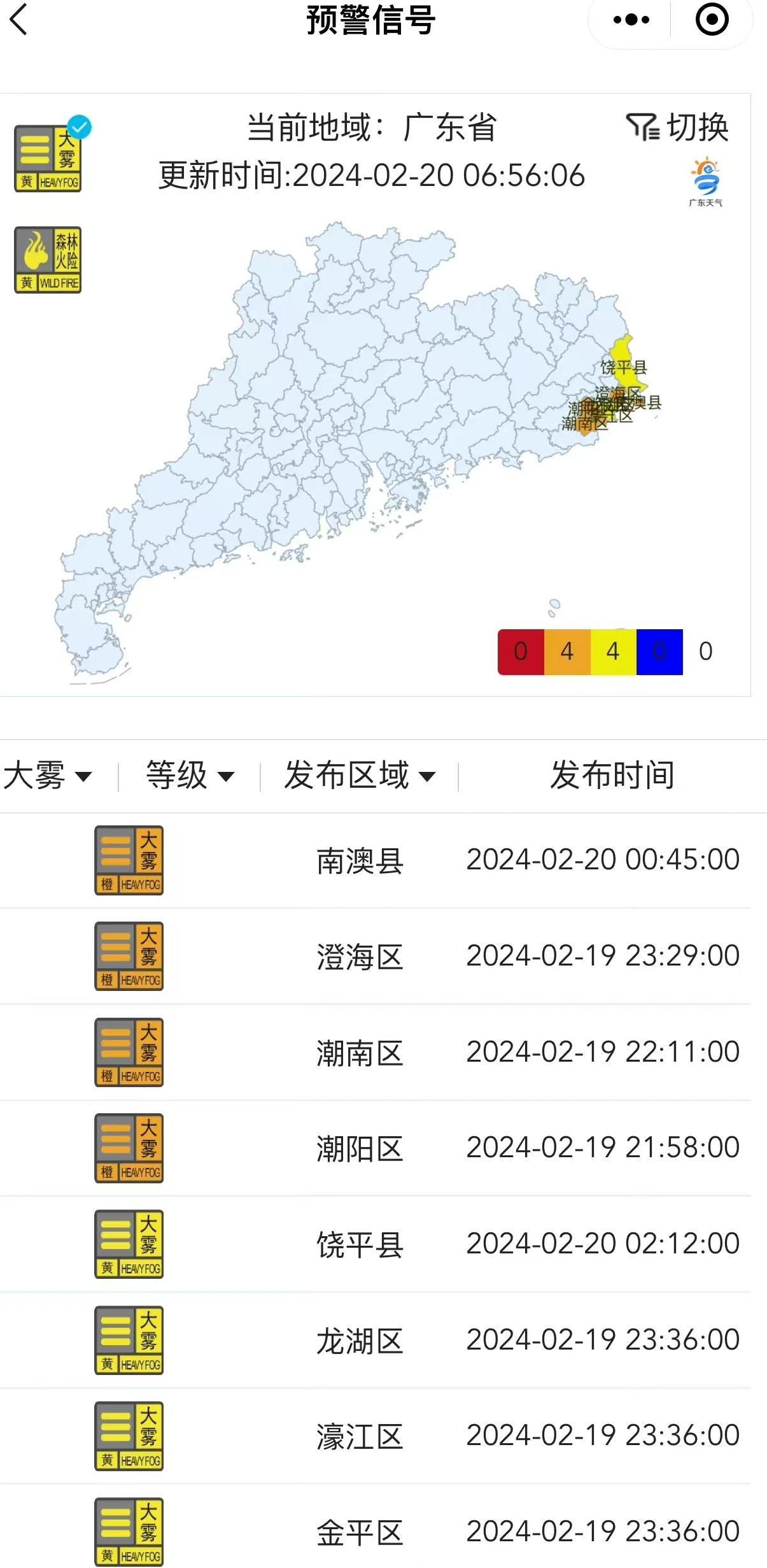Tap 切换 to switch region
The width and height of the screenshot is (767, 1568).
677,127
